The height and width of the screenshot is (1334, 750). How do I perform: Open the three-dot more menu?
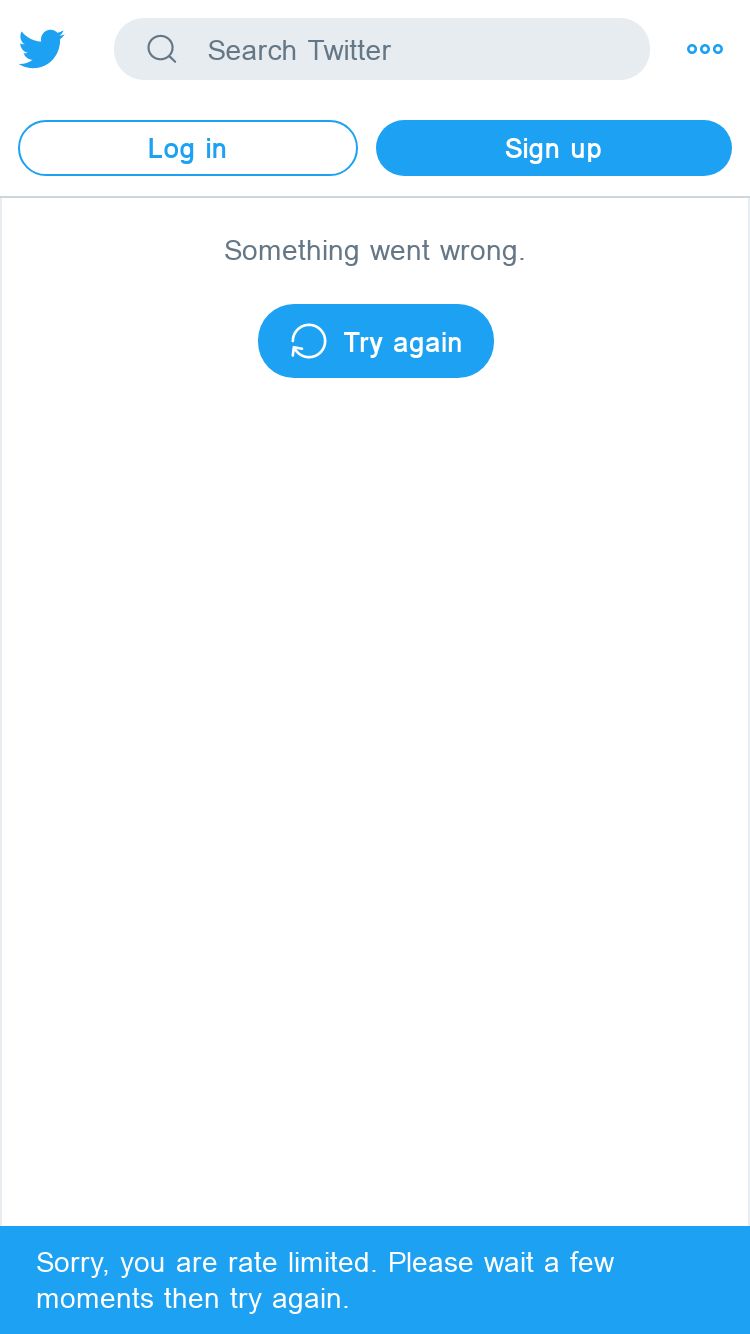(x=705, y=49)
